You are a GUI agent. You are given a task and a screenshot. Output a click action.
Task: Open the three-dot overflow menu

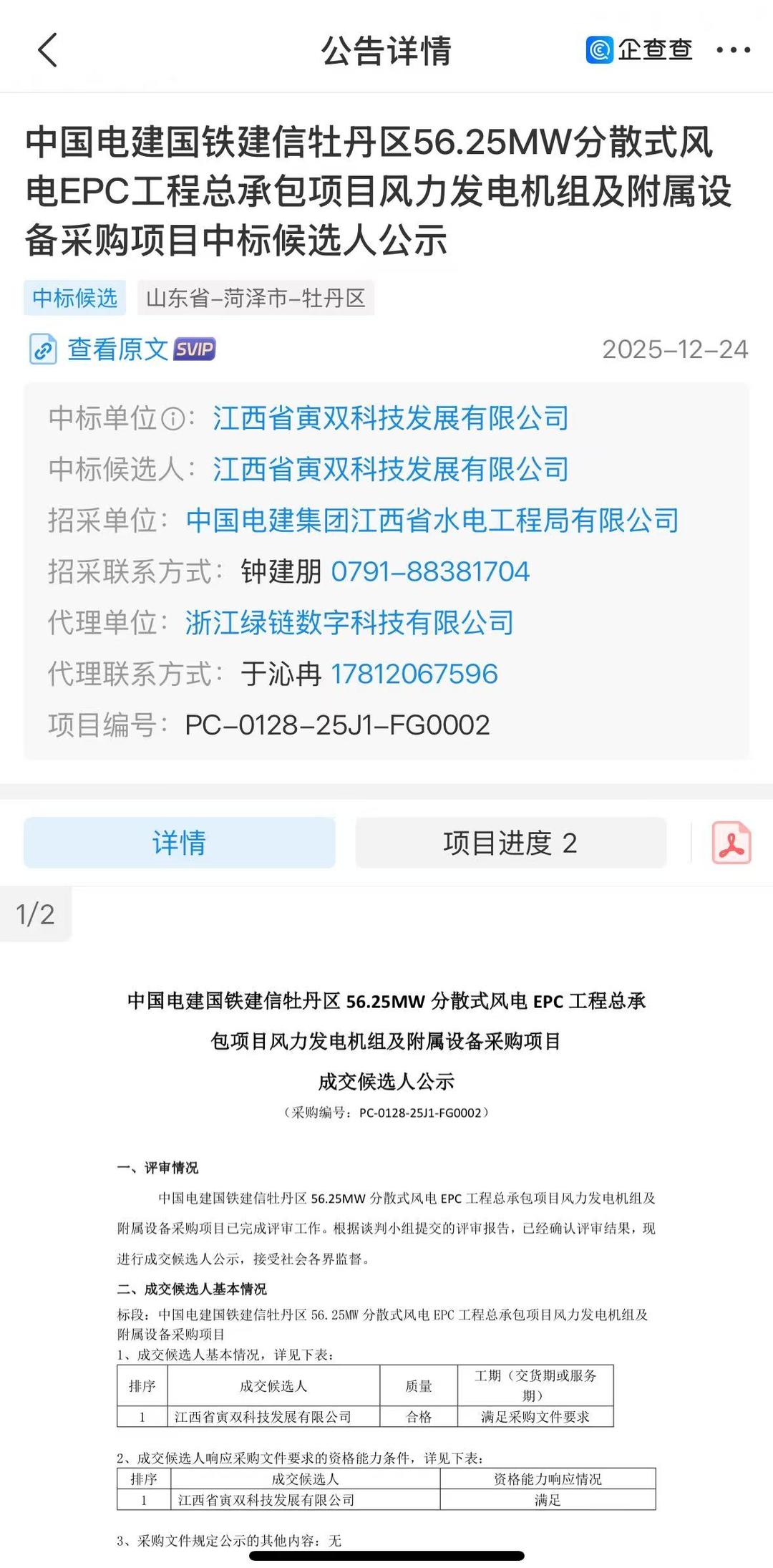point(733,50)
